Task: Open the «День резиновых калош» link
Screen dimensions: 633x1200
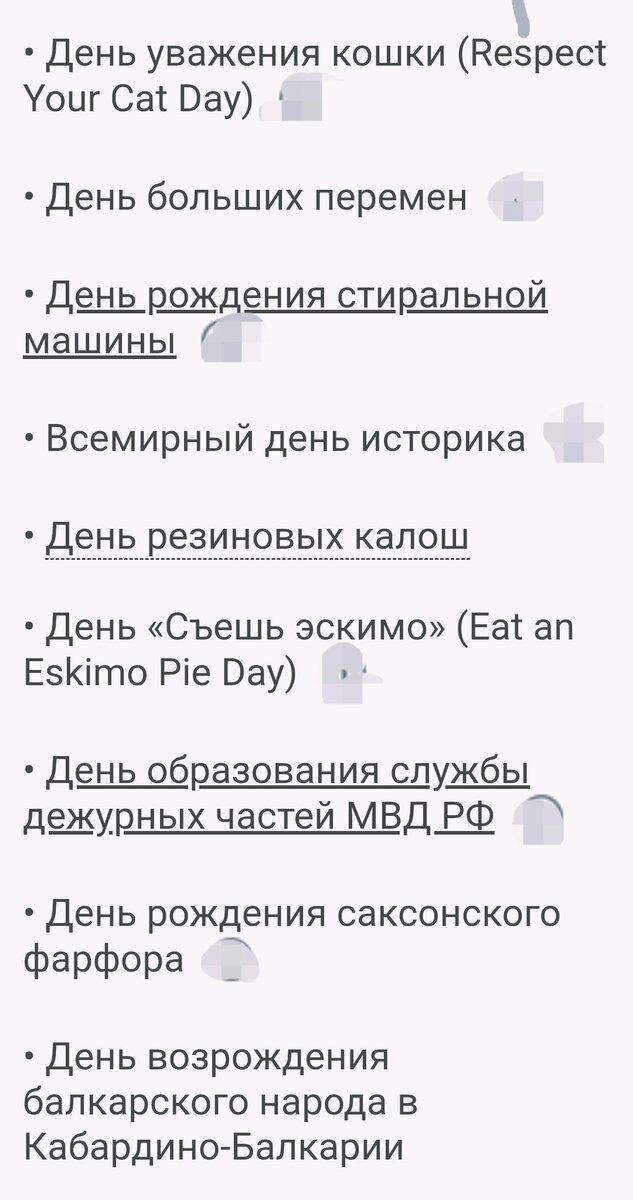Action: pos(257,540)
